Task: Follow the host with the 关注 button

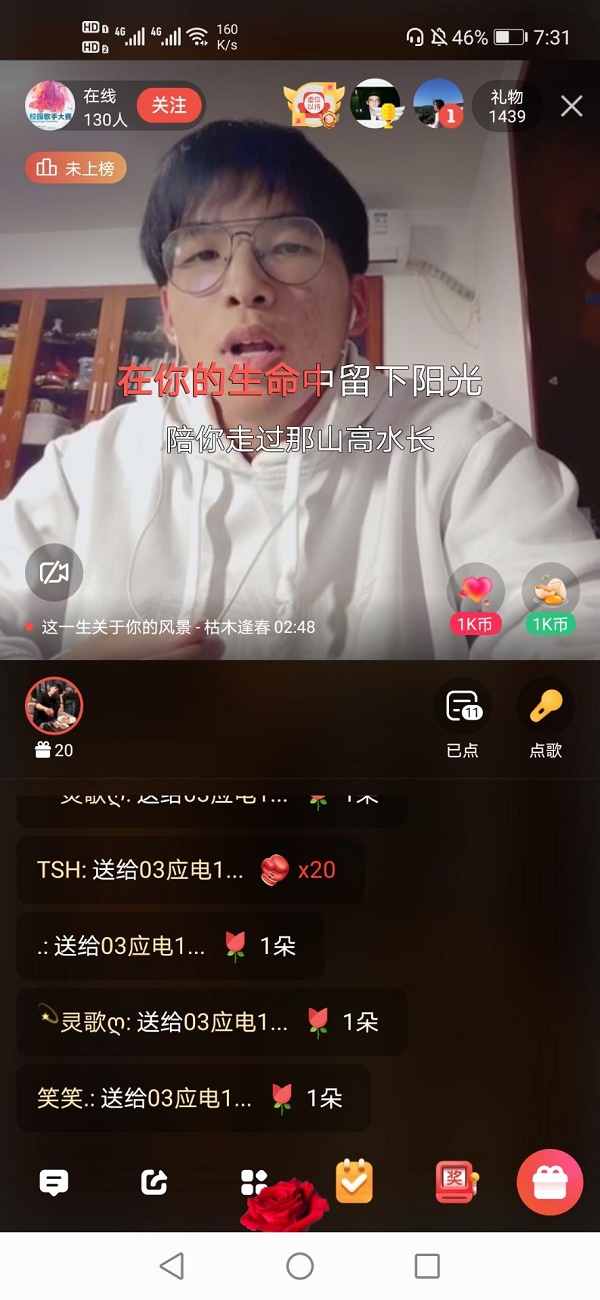Action: coord(169,104)
